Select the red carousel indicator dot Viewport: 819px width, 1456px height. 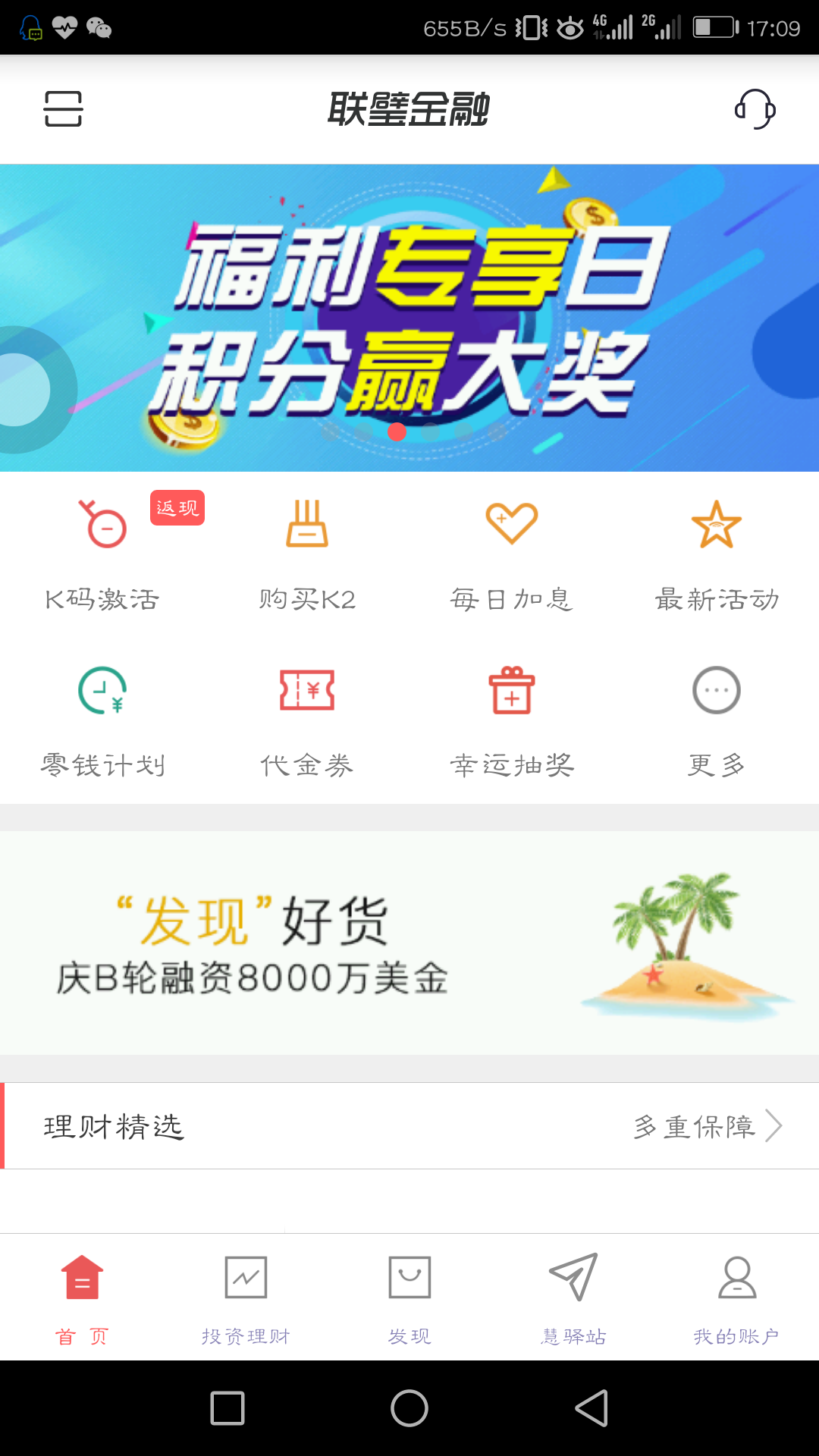tap(396, 432)
